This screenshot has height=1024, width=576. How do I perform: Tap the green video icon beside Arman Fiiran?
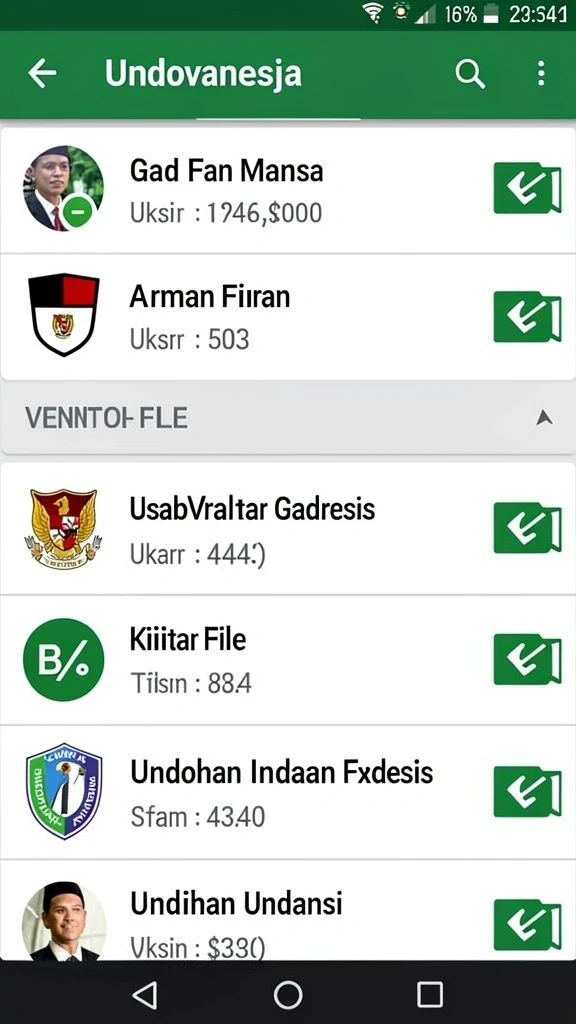527,317
